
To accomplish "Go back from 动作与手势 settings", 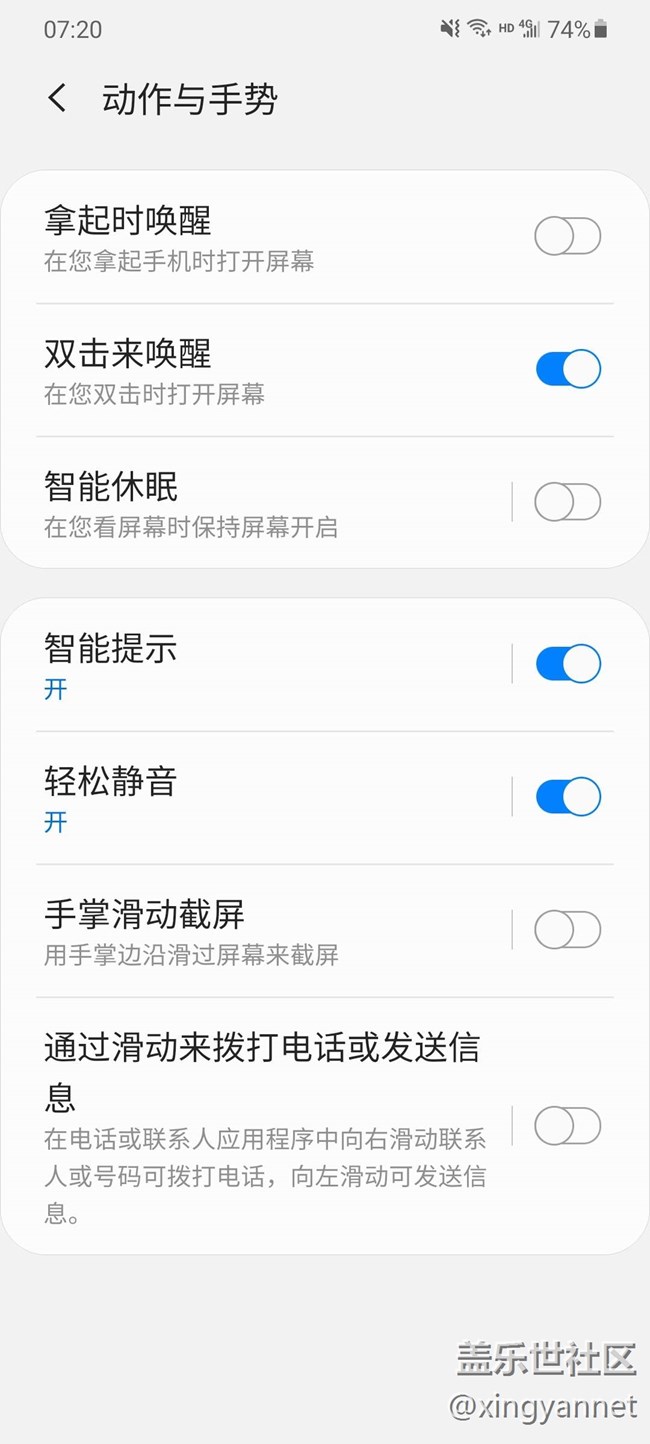I will pyautogui.click(x=58, y=99).
